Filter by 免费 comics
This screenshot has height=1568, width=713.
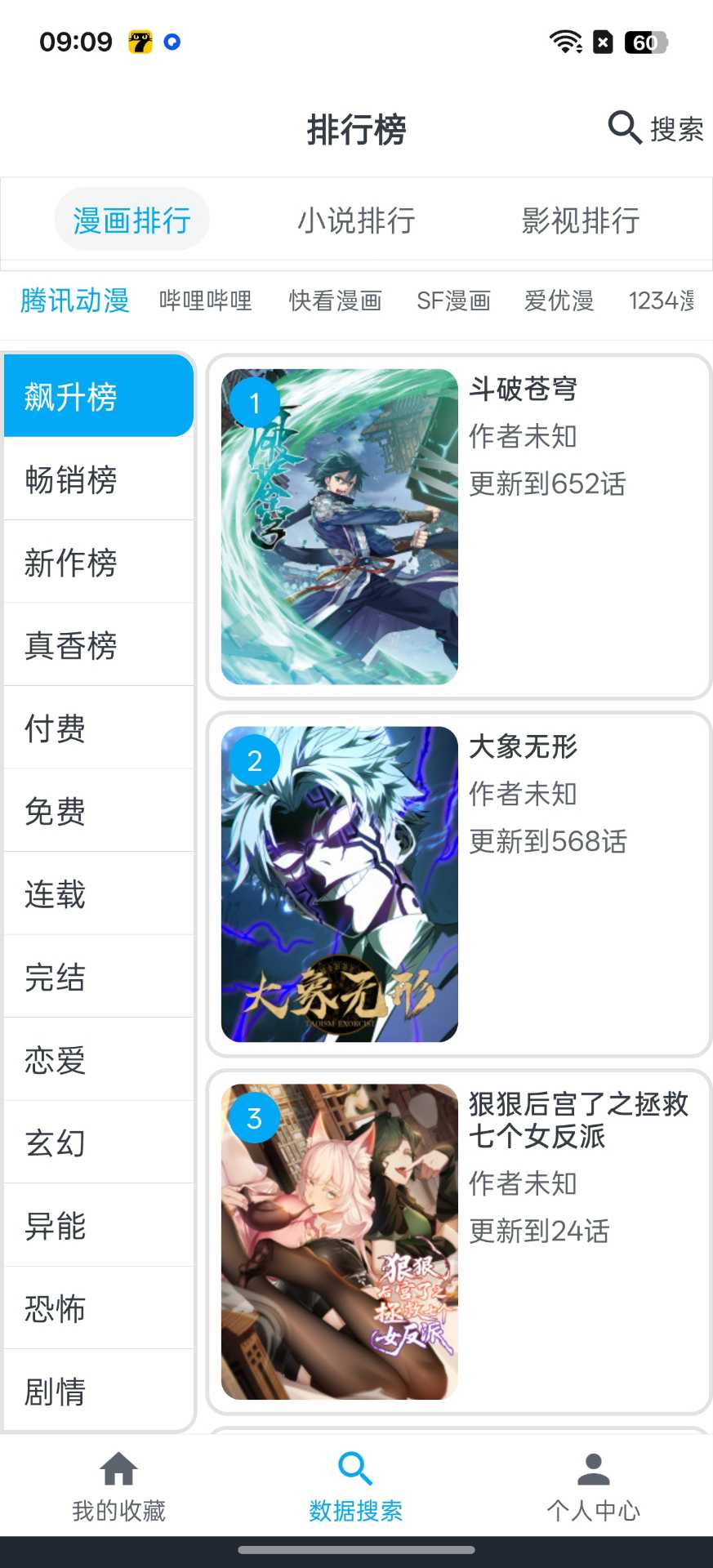click(x=98, y=811)
